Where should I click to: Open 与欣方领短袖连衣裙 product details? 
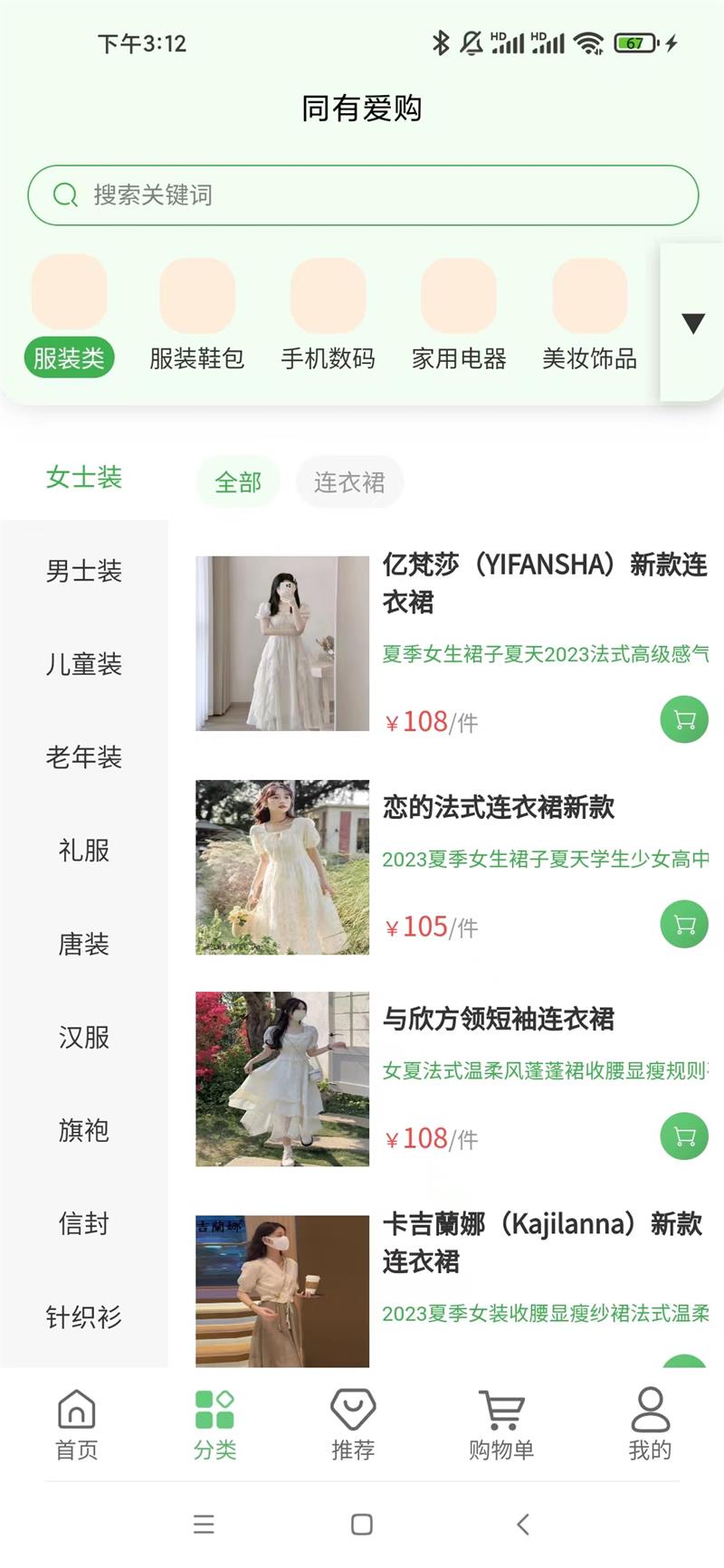[498, 1020]
